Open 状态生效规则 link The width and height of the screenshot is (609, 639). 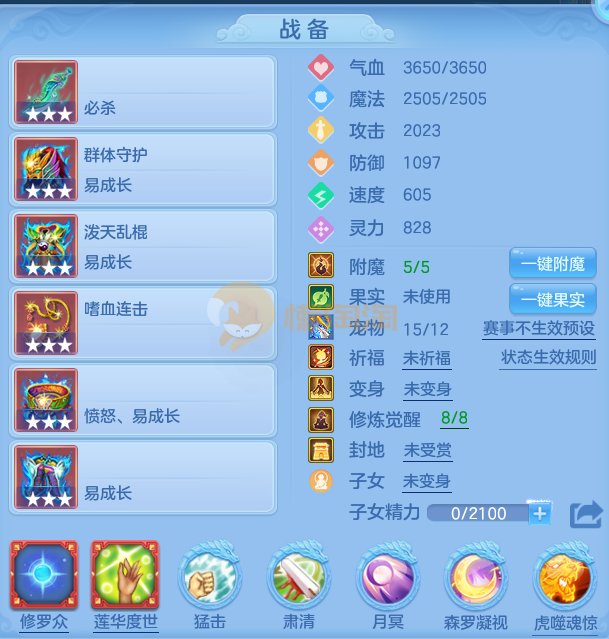(x=547, y=358)
